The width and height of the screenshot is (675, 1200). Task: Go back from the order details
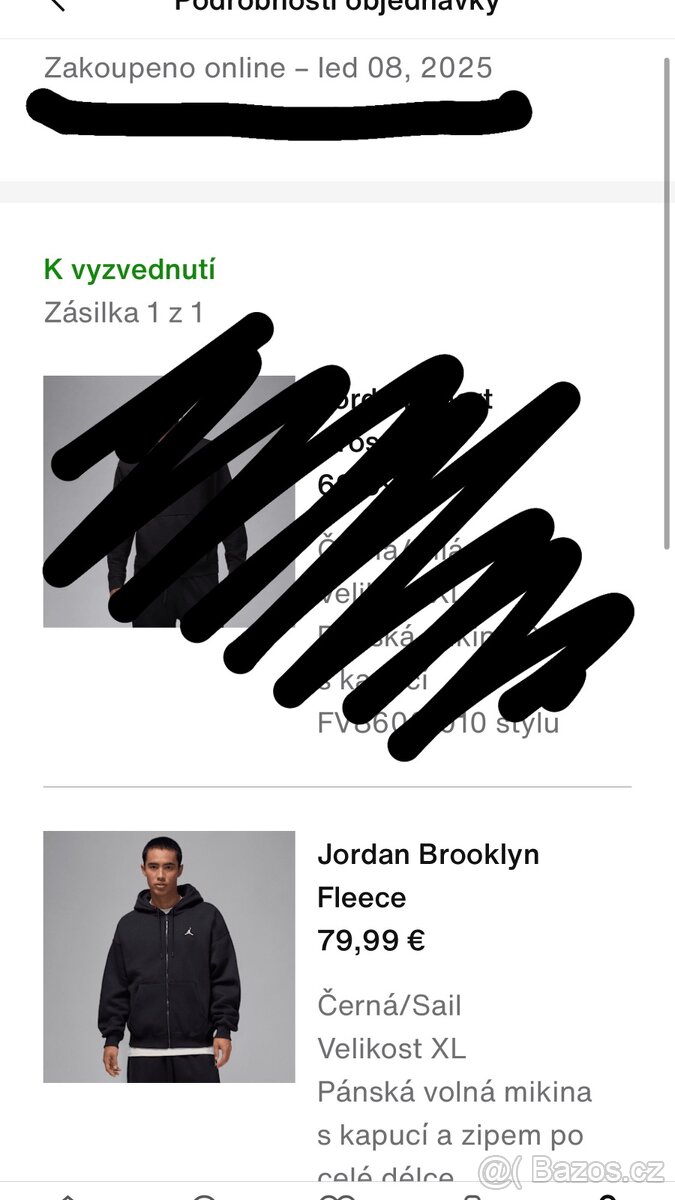[56, 4]
